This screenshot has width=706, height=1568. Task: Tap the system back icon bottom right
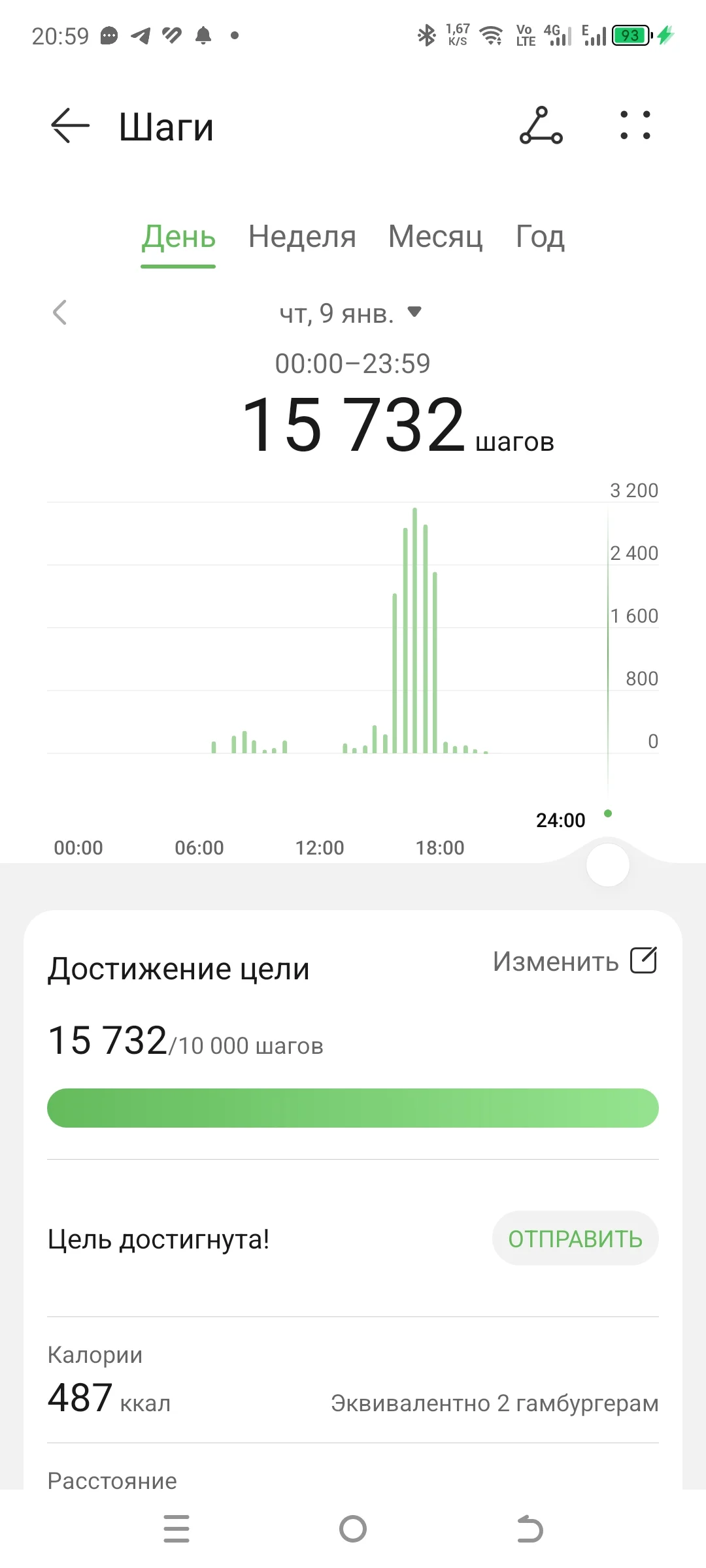[529, 1529]
